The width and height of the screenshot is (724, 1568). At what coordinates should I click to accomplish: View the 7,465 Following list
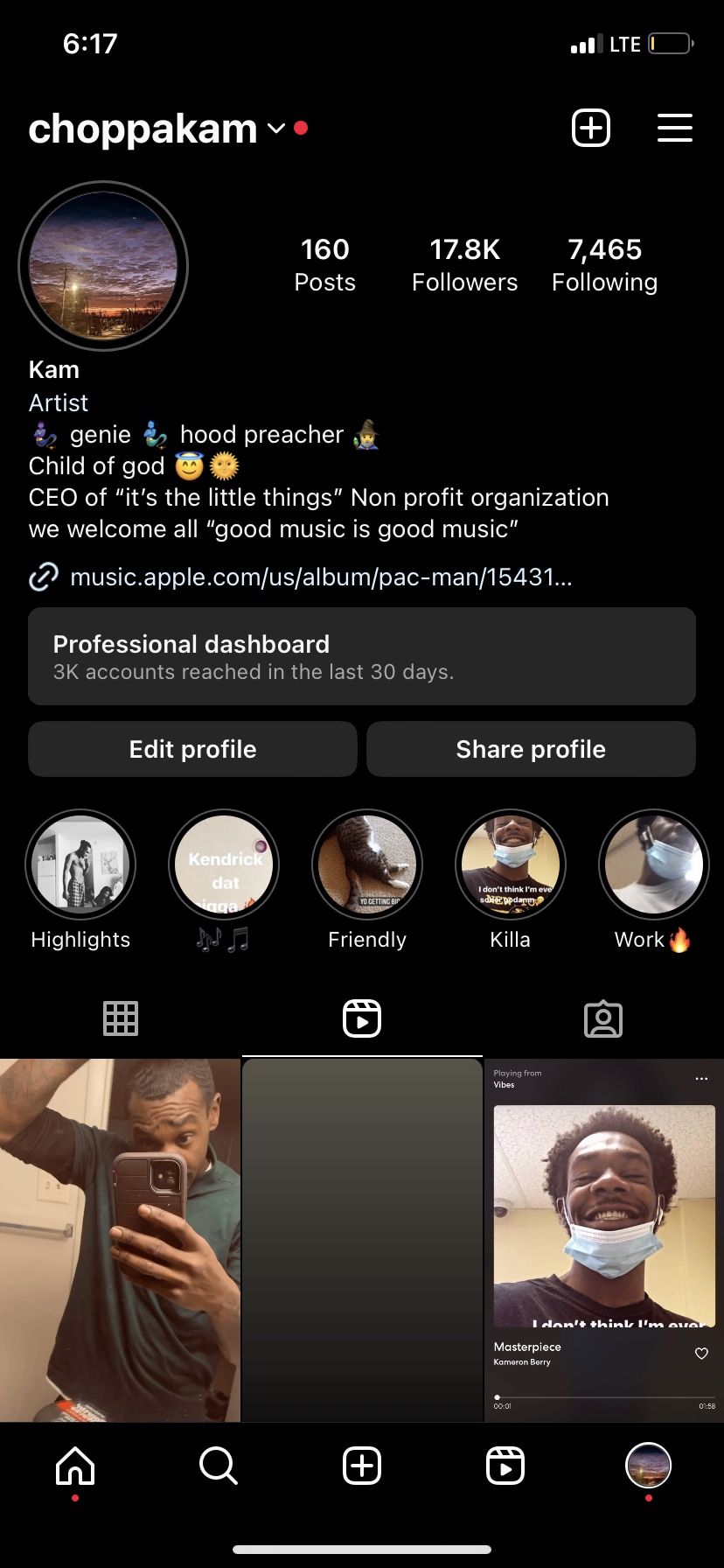604,264
